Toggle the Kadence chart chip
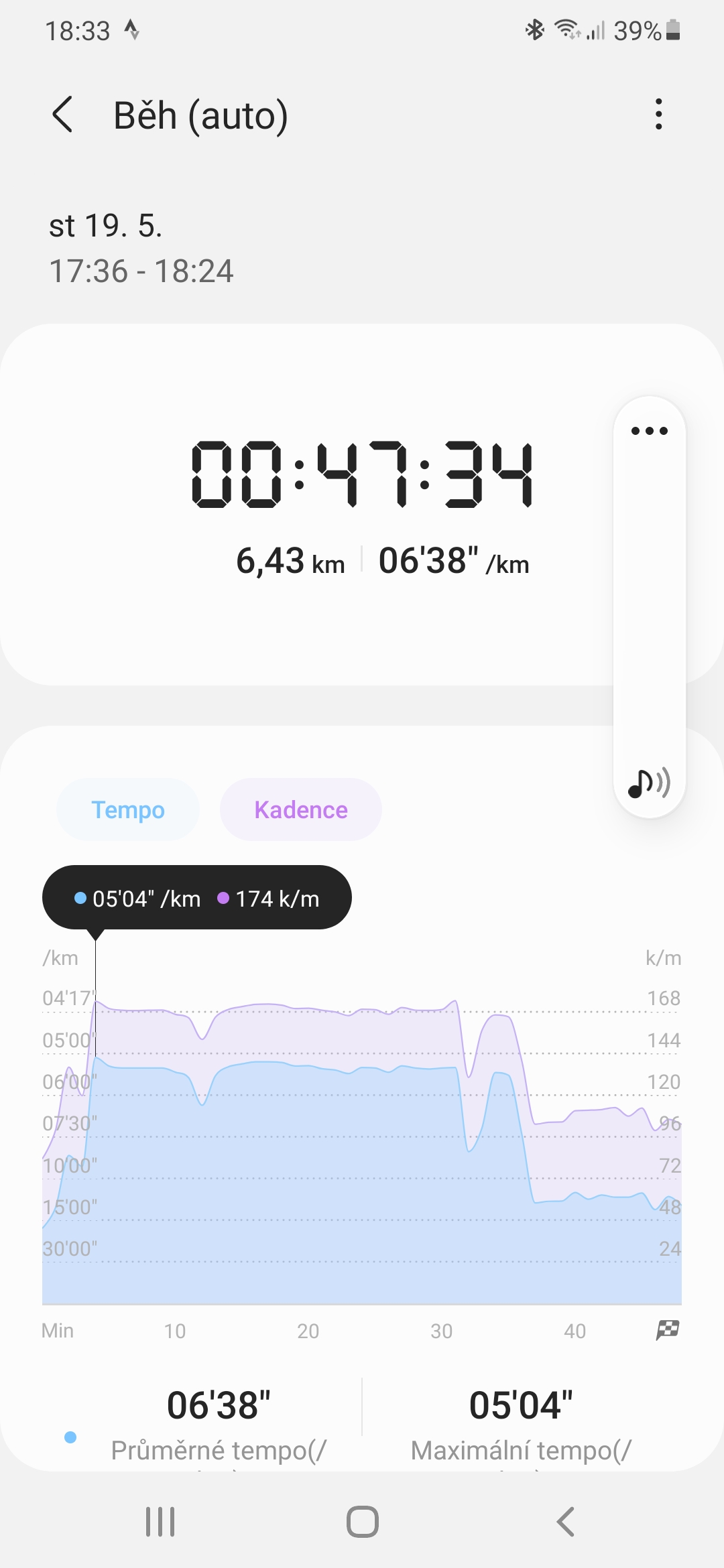This screenshot has width=724, height=1568. point(301,809)
